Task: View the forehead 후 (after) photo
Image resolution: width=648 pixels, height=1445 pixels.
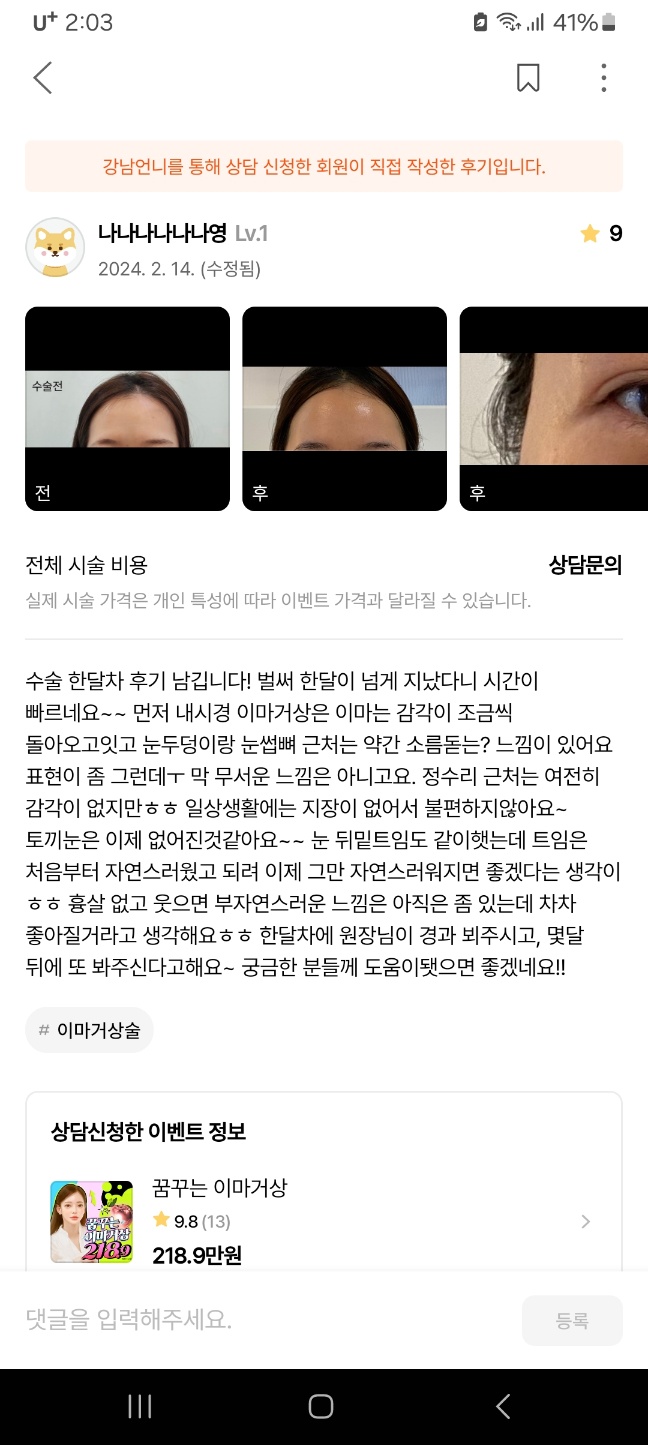Action: (344, 408)
